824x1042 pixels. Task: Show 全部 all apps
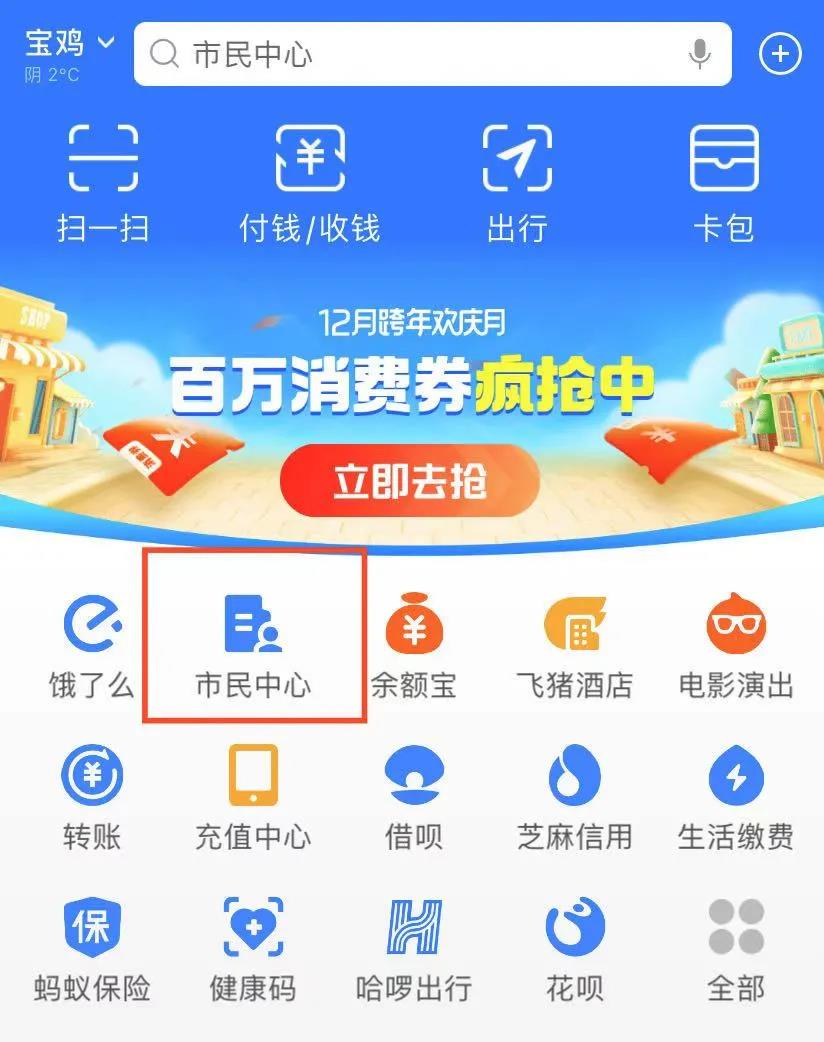736,950
